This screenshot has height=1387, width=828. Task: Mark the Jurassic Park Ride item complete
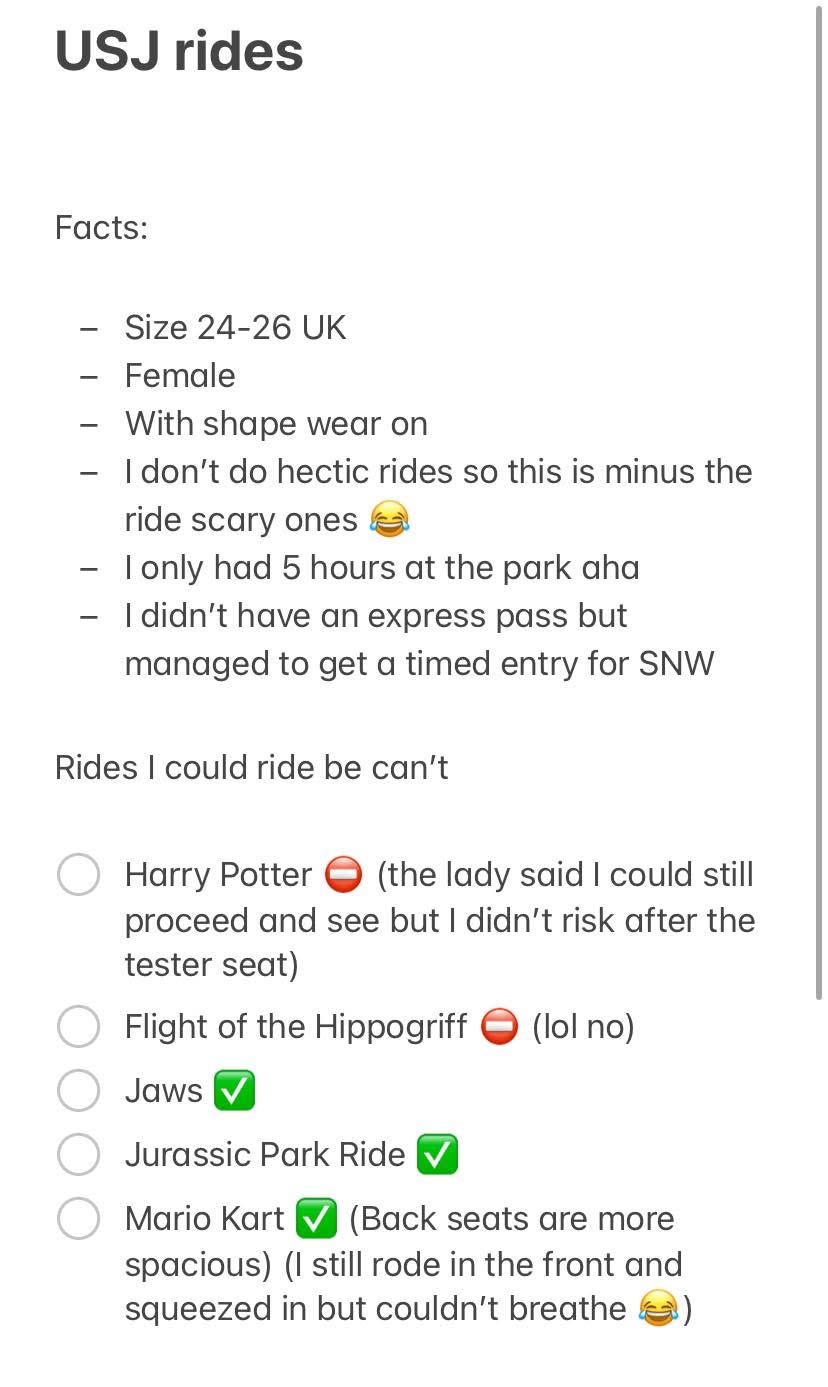(78, 1154)
